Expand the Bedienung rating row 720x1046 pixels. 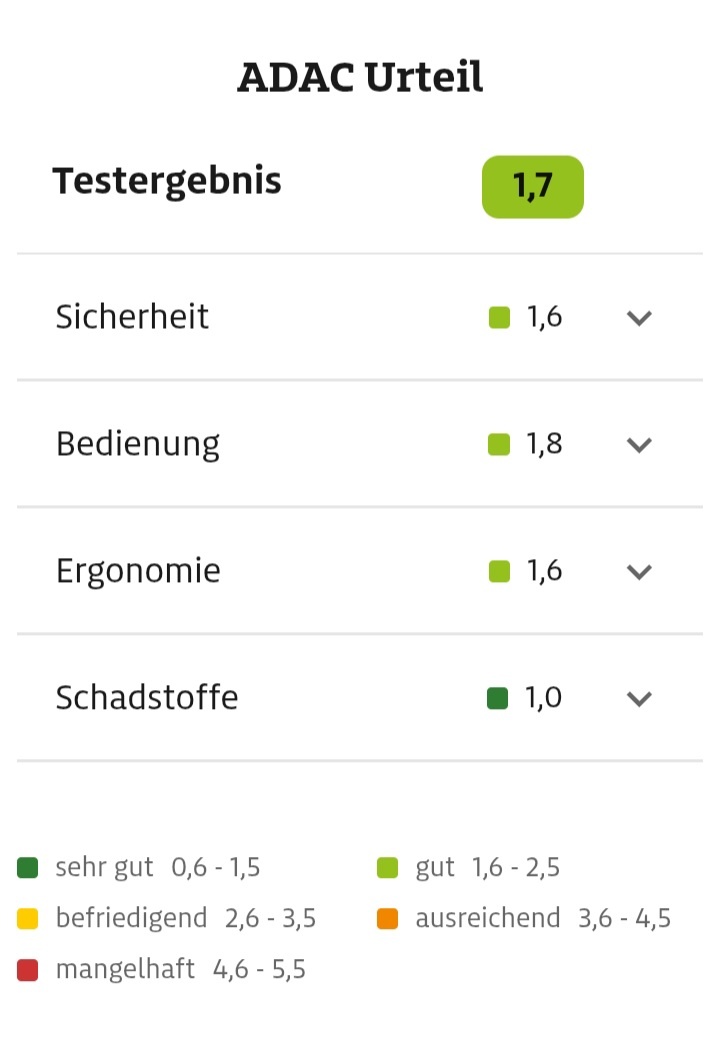click(x=639, y=445)
